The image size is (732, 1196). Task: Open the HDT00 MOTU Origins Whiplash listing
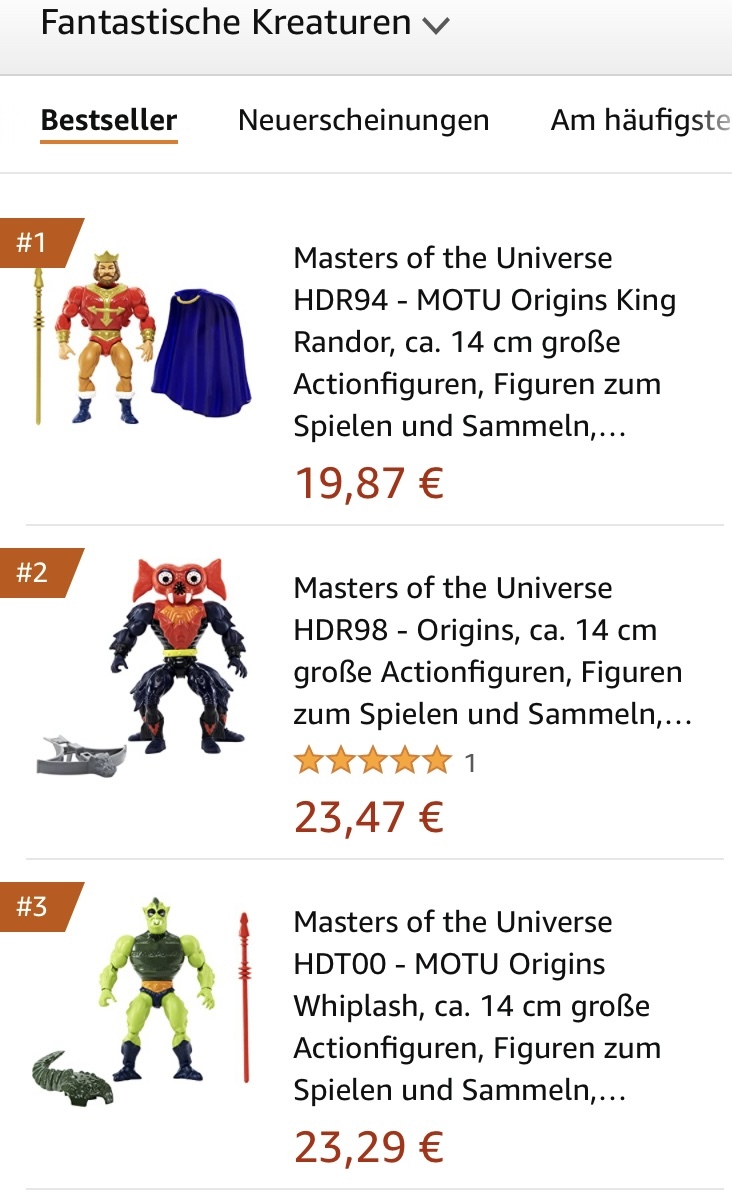[477, 1005]
